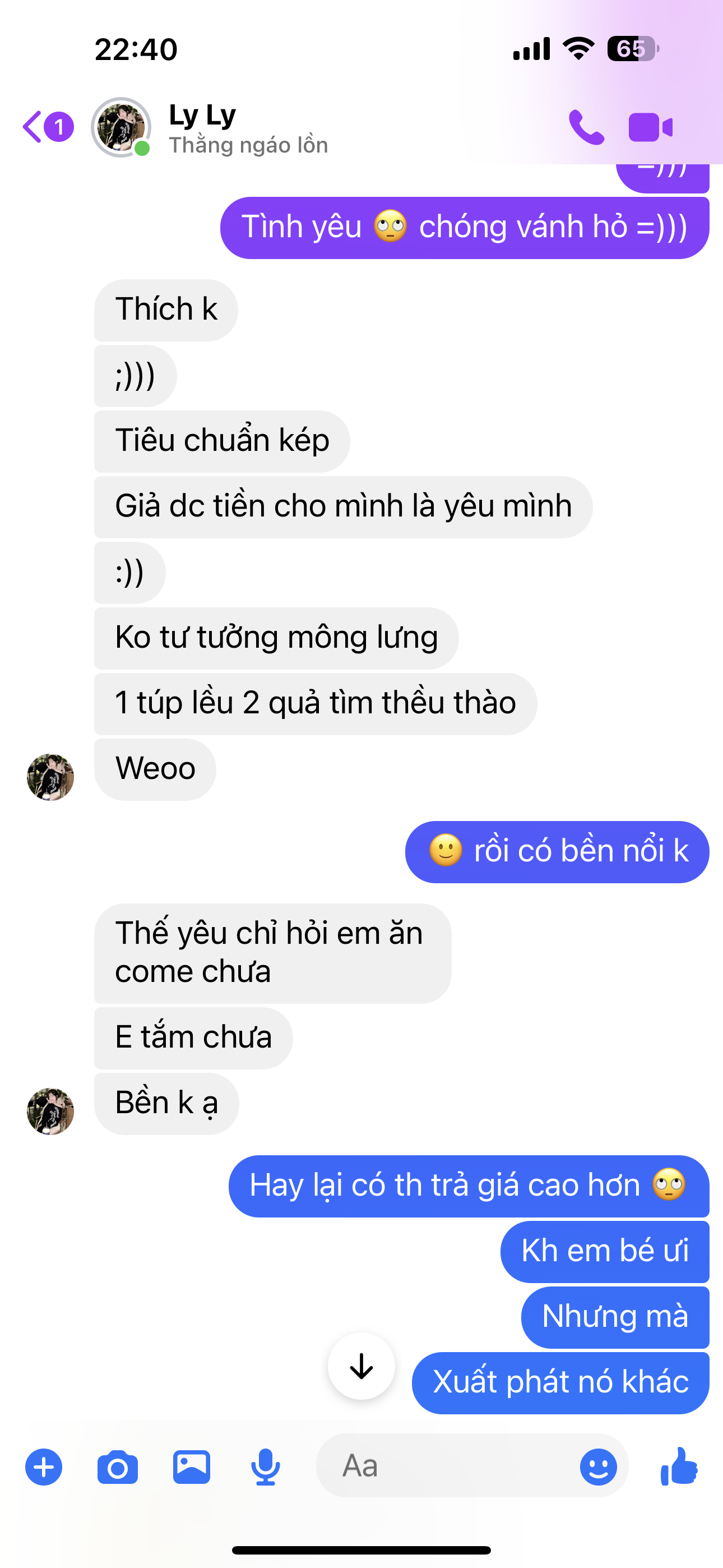Jump to the latest message with down arrow
Viewport: 723px width, 1568px height.
(361, 1367)
